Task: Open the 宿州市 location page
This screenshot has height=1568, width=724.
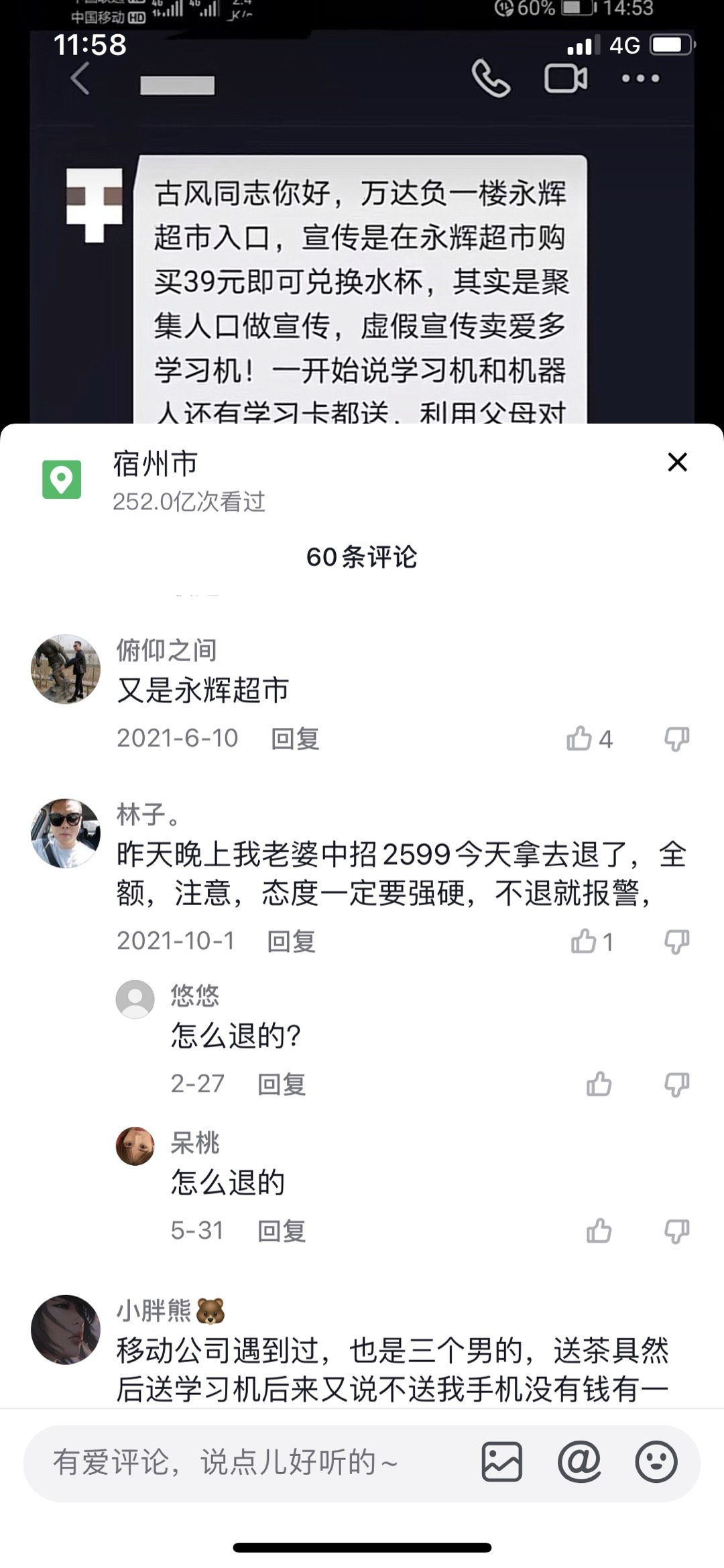Action: point(155,464)
